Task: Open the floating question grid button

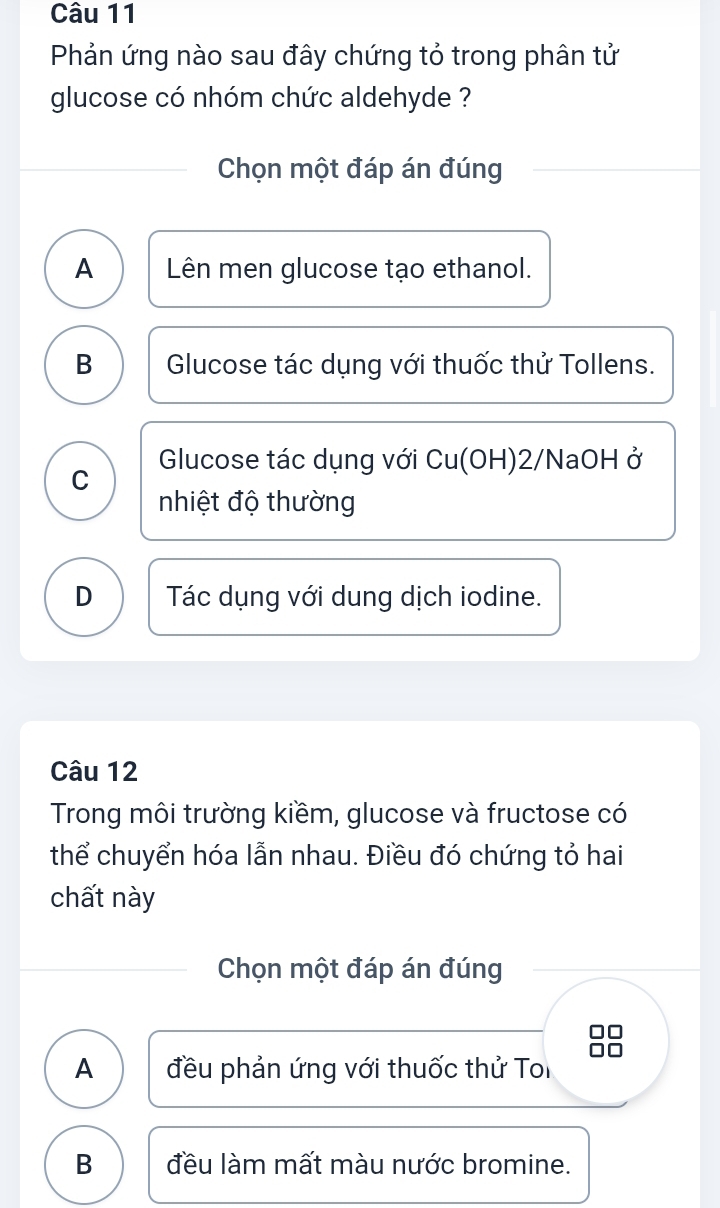Action: click(x=606, y=1040)
